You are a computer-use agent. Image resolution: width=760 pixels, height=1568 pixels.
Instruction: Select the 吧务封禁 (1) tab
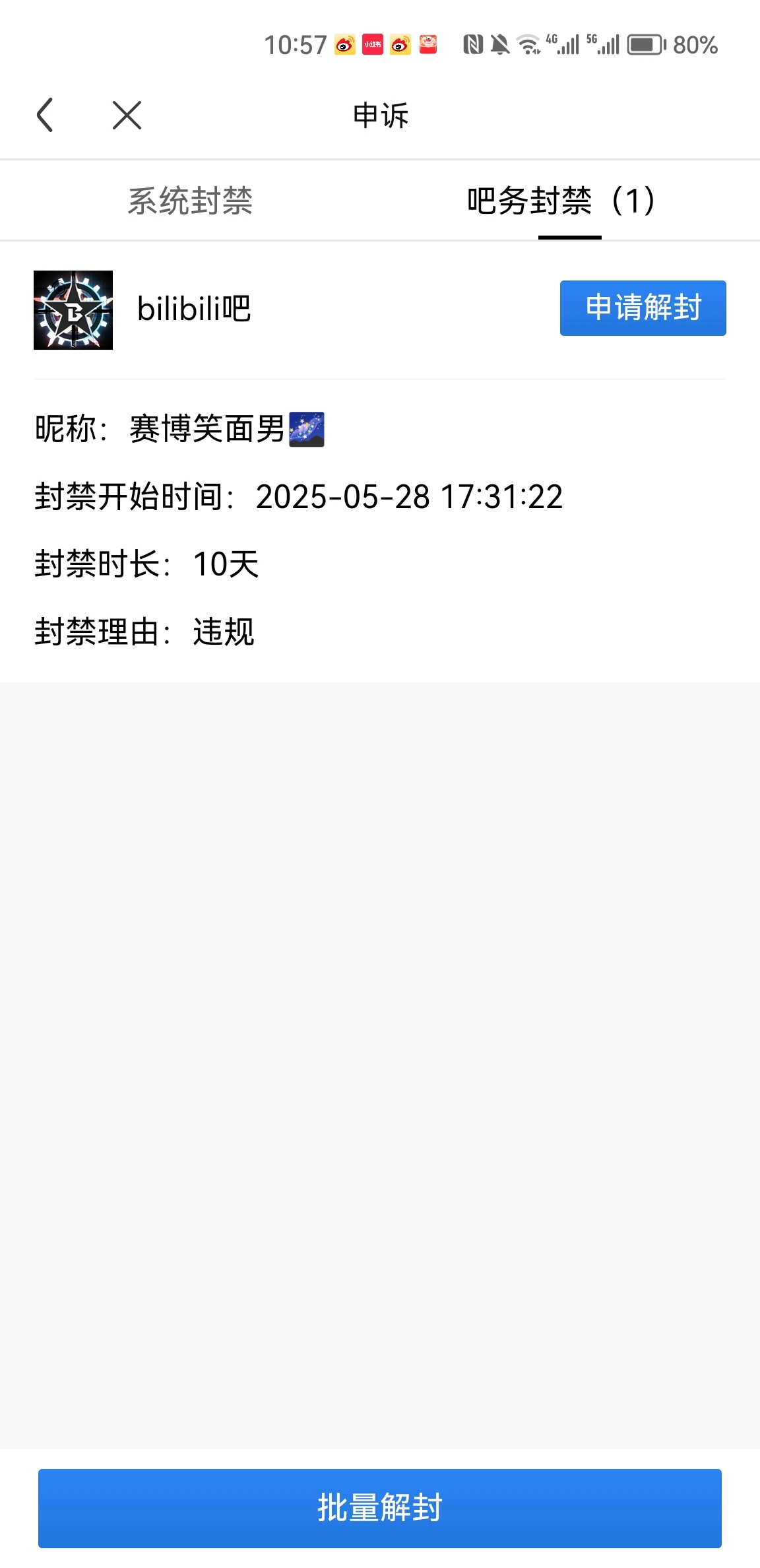tap(561, 201)
